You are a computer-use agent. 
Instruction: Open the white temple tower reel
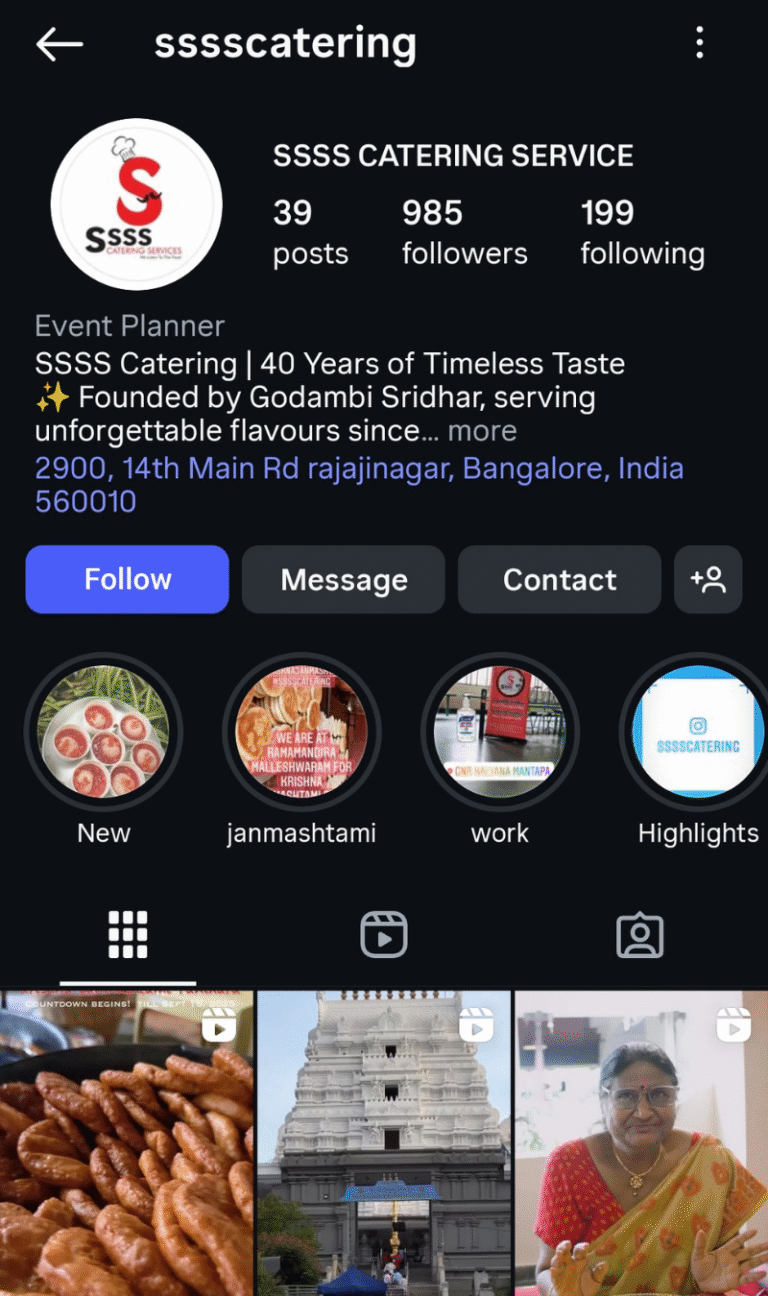point(384,1145)
